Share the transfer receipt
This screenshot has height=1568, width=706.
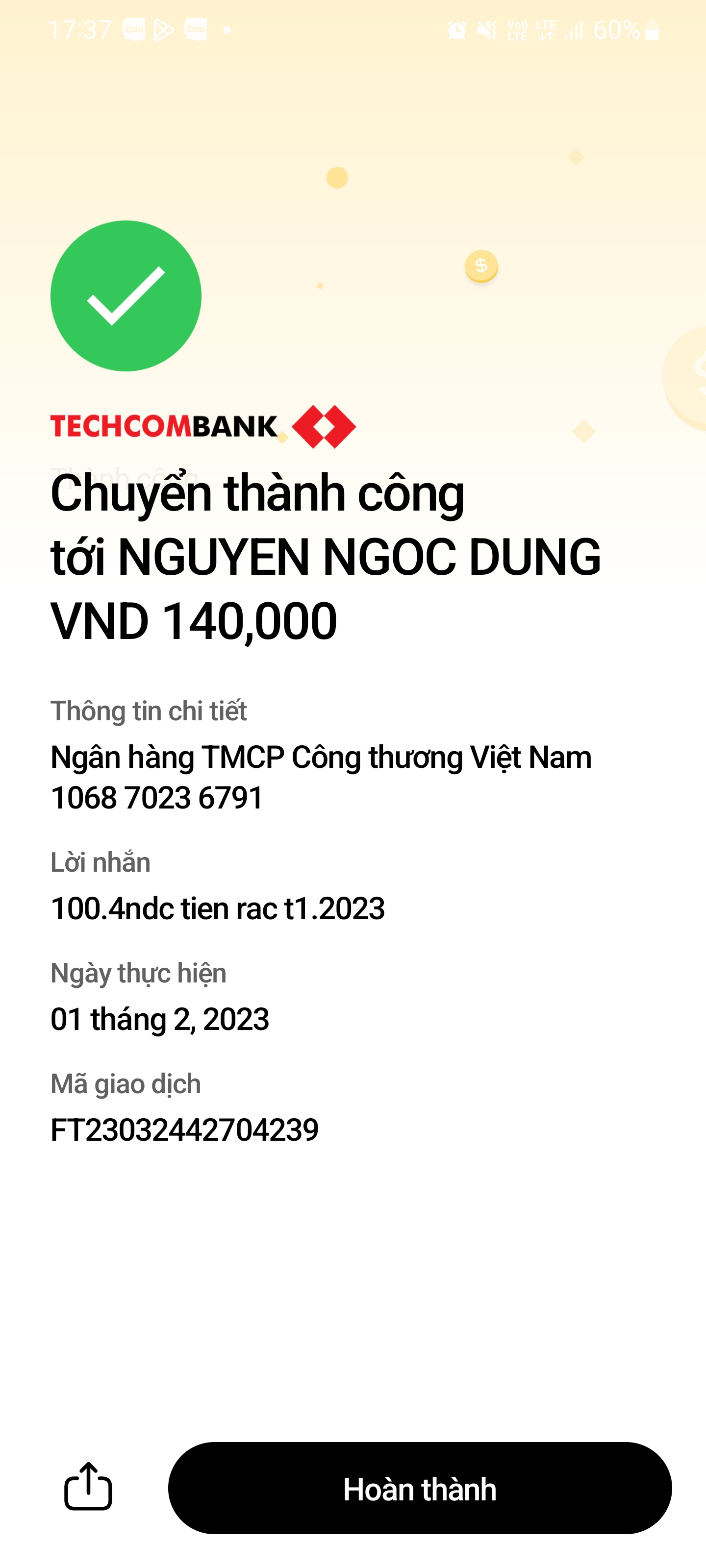click(88, 1487)
